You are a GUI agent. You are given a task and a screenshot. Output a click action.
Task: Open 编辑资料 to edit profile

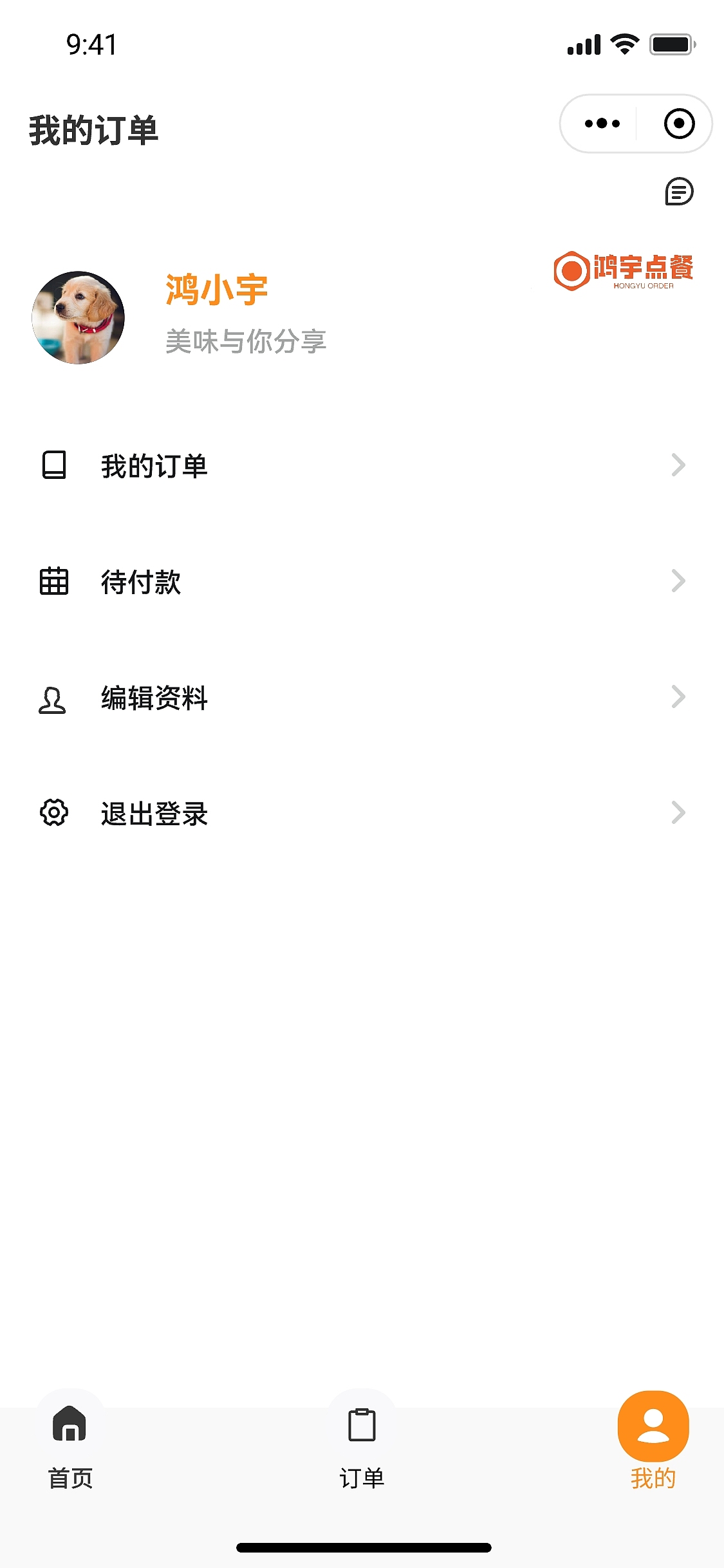tap(362, 698)
